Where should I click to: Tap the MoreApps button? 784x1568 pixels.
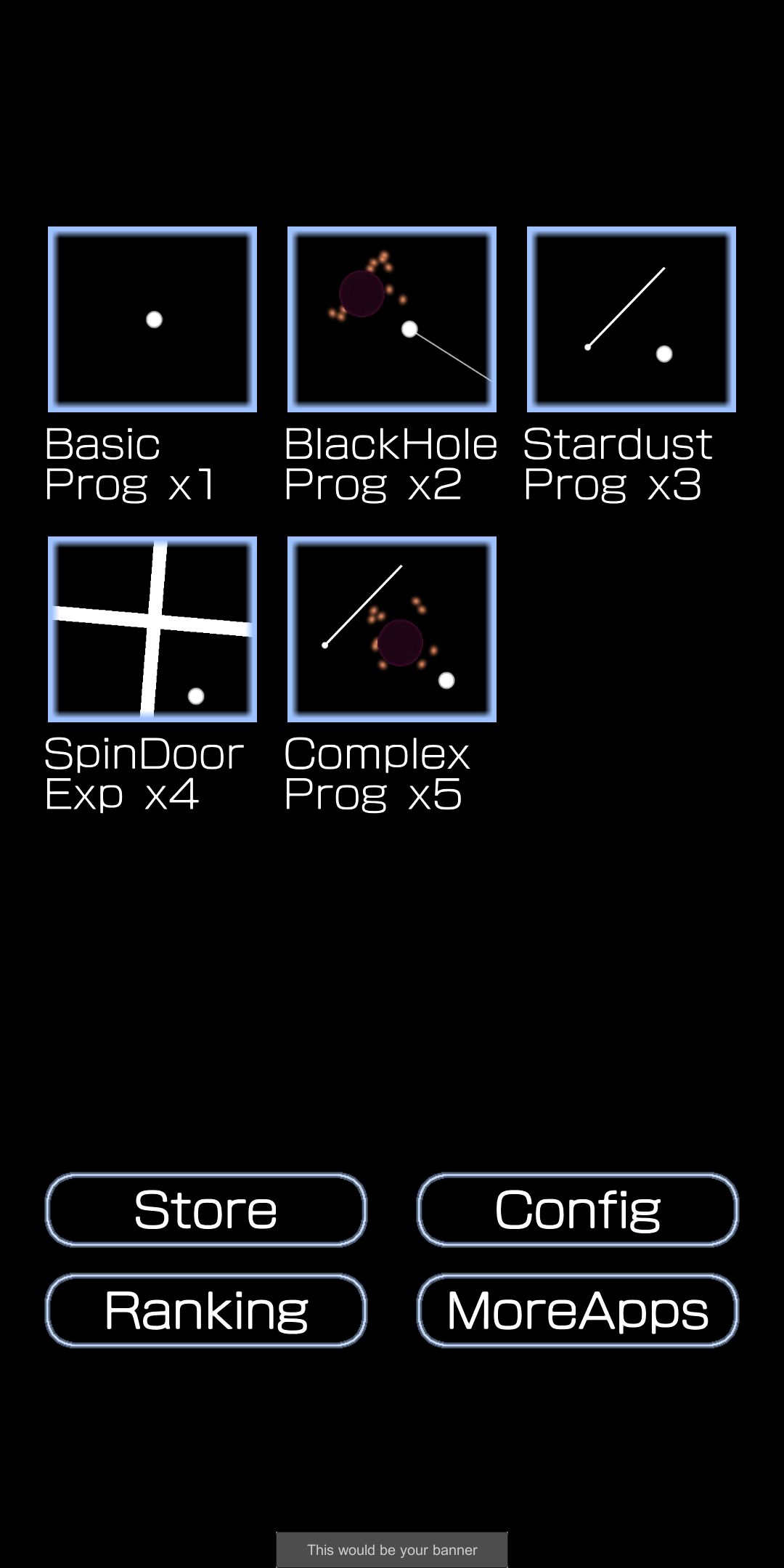pyautogui.click(x=578, y=1310)
